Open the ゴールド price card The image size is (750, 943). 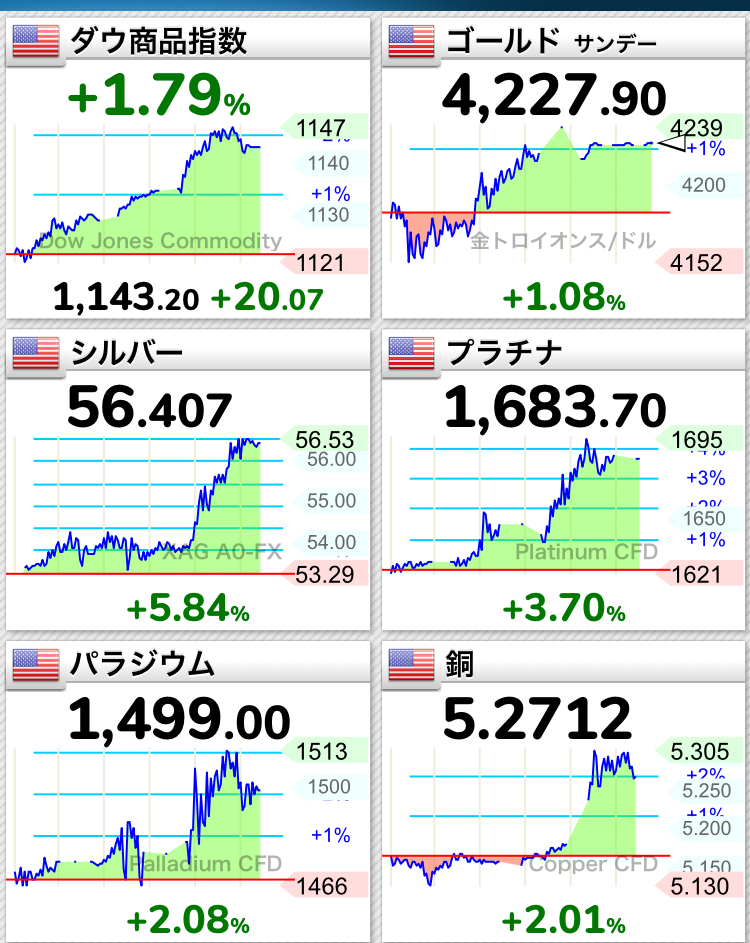pos(563,170)
